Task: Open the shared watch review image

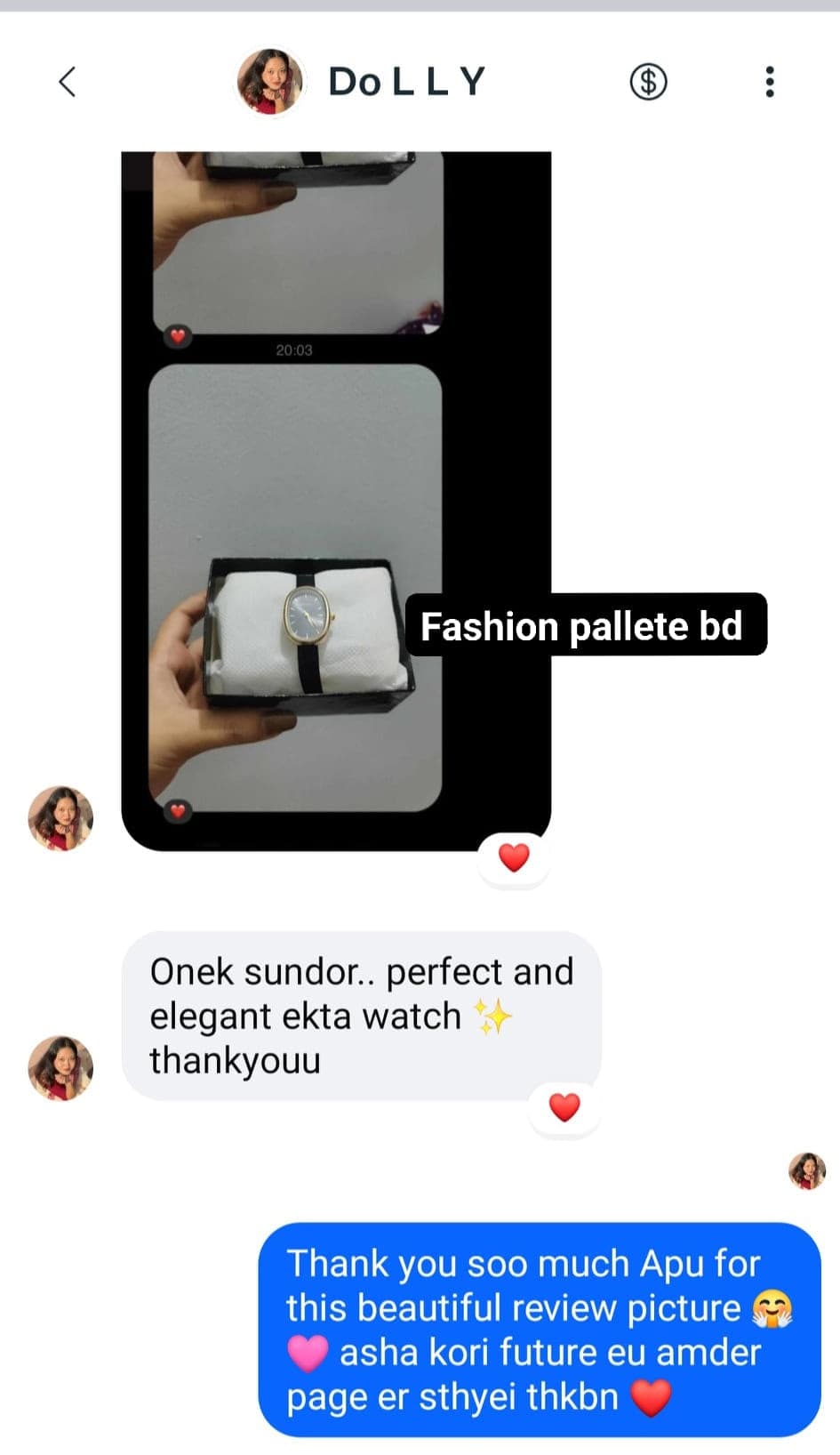Action: 335,498
